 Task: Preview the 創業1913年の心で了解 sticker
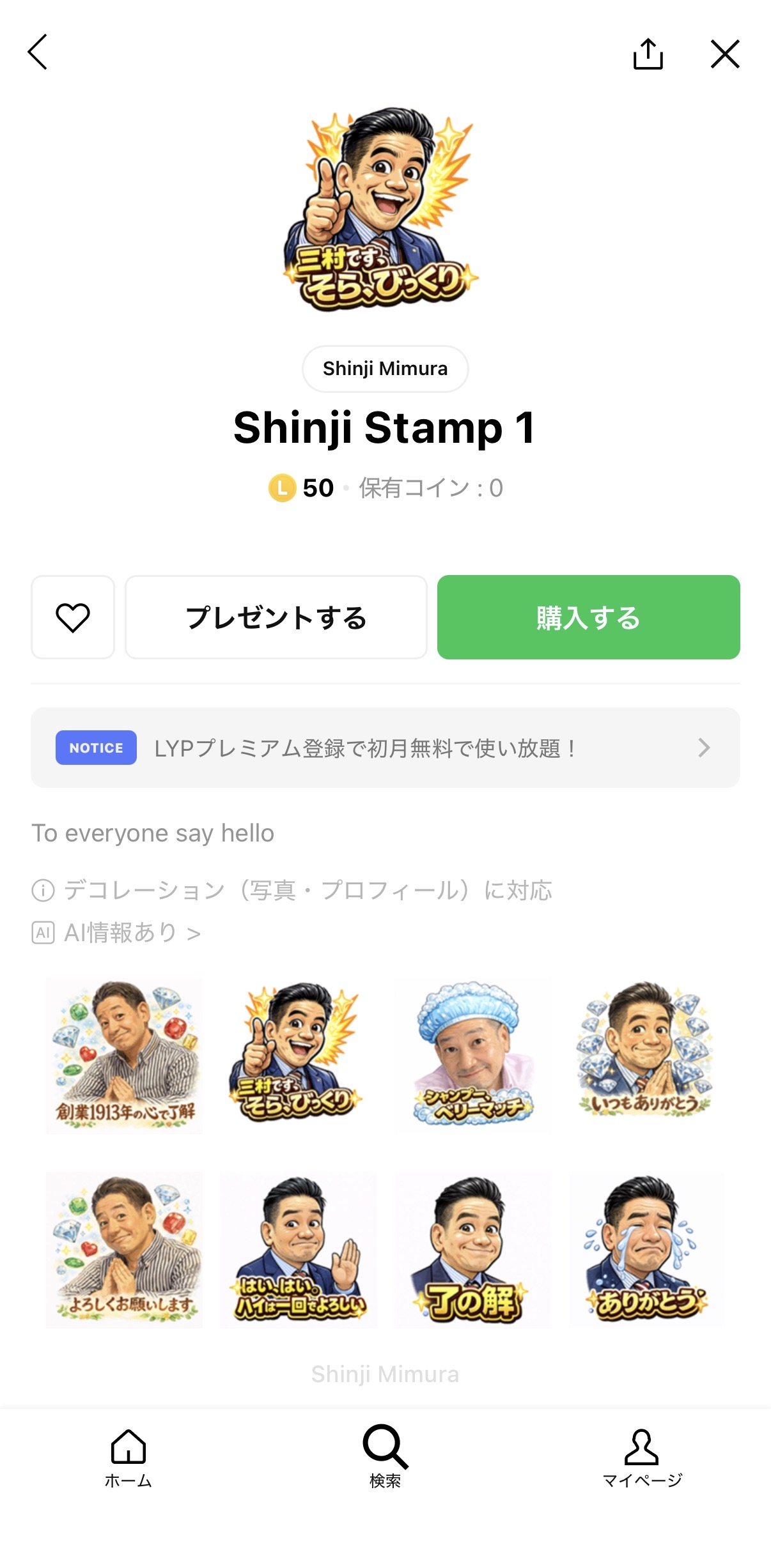coord(125,1056)
